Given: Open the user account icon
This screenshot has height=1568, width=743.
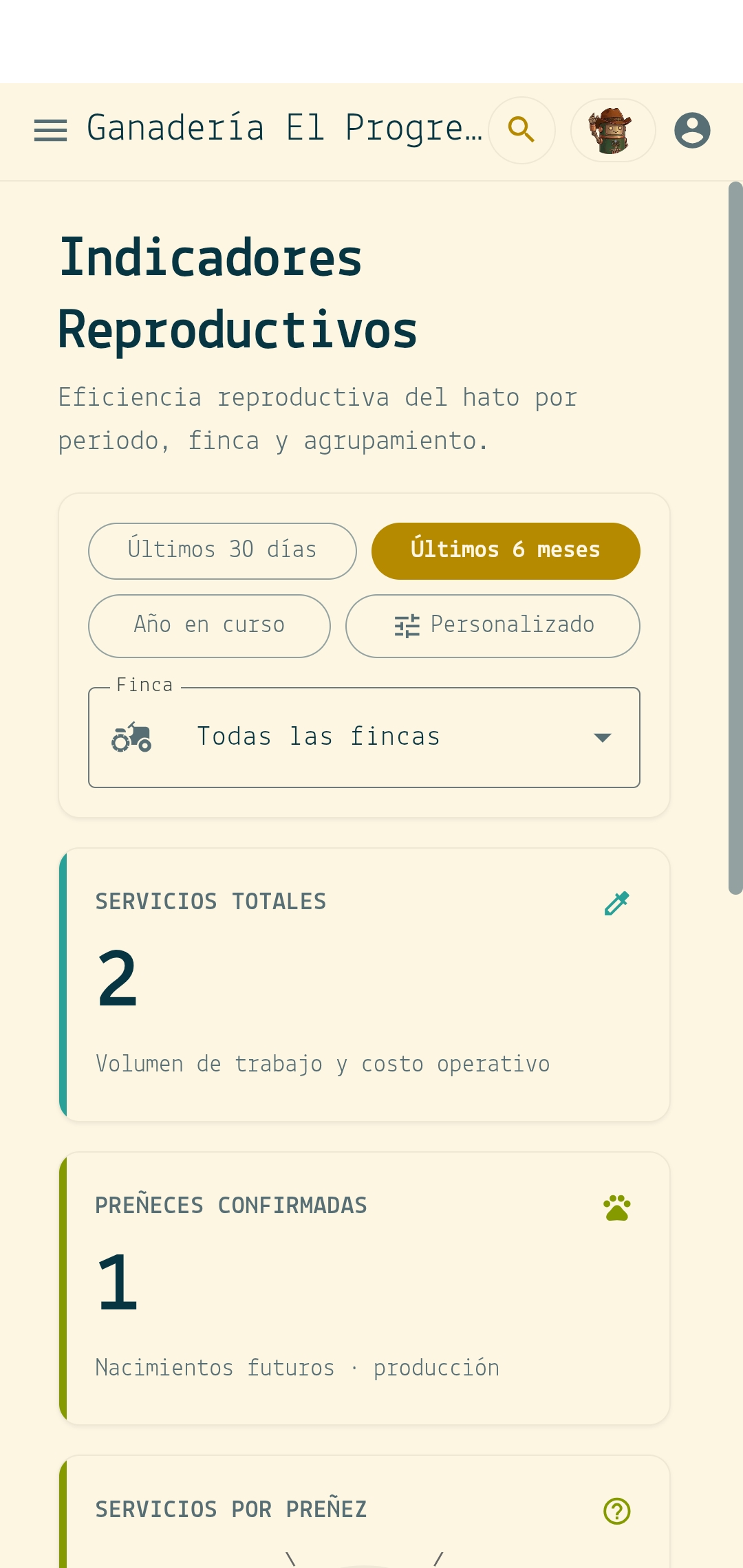Looking at the screenshot, I should pos(692,130).
